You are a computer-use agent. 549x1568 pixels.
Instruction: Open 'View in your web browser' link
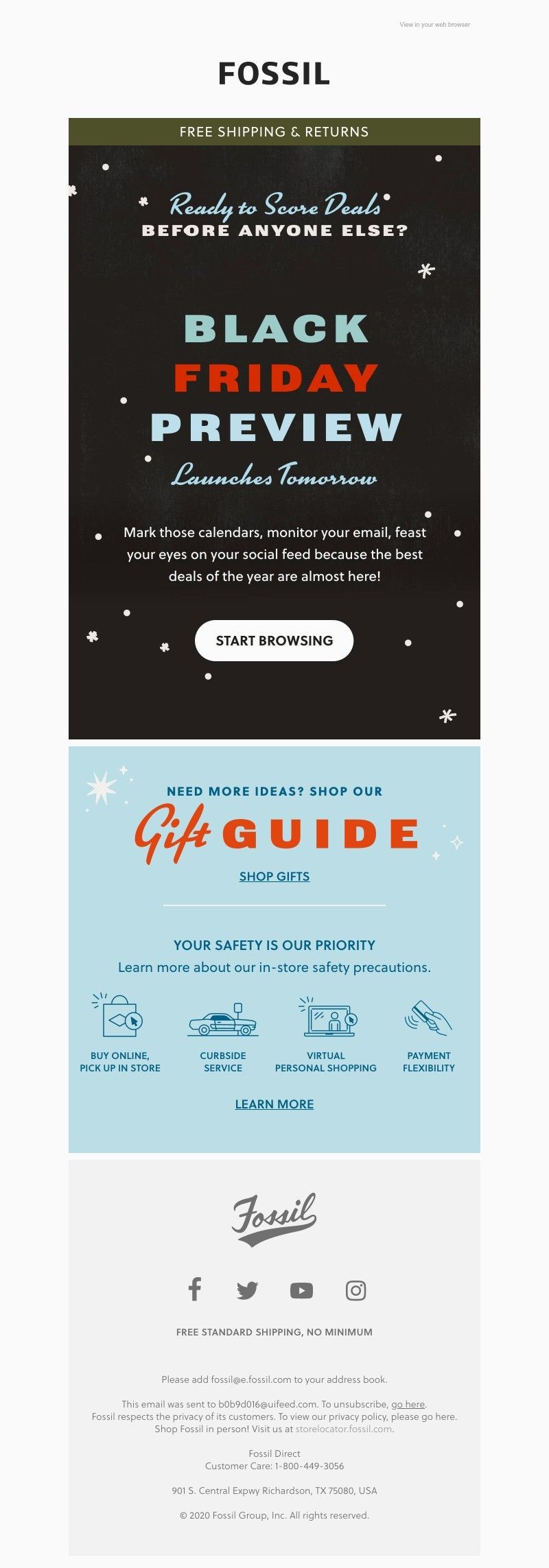point(434,25)
